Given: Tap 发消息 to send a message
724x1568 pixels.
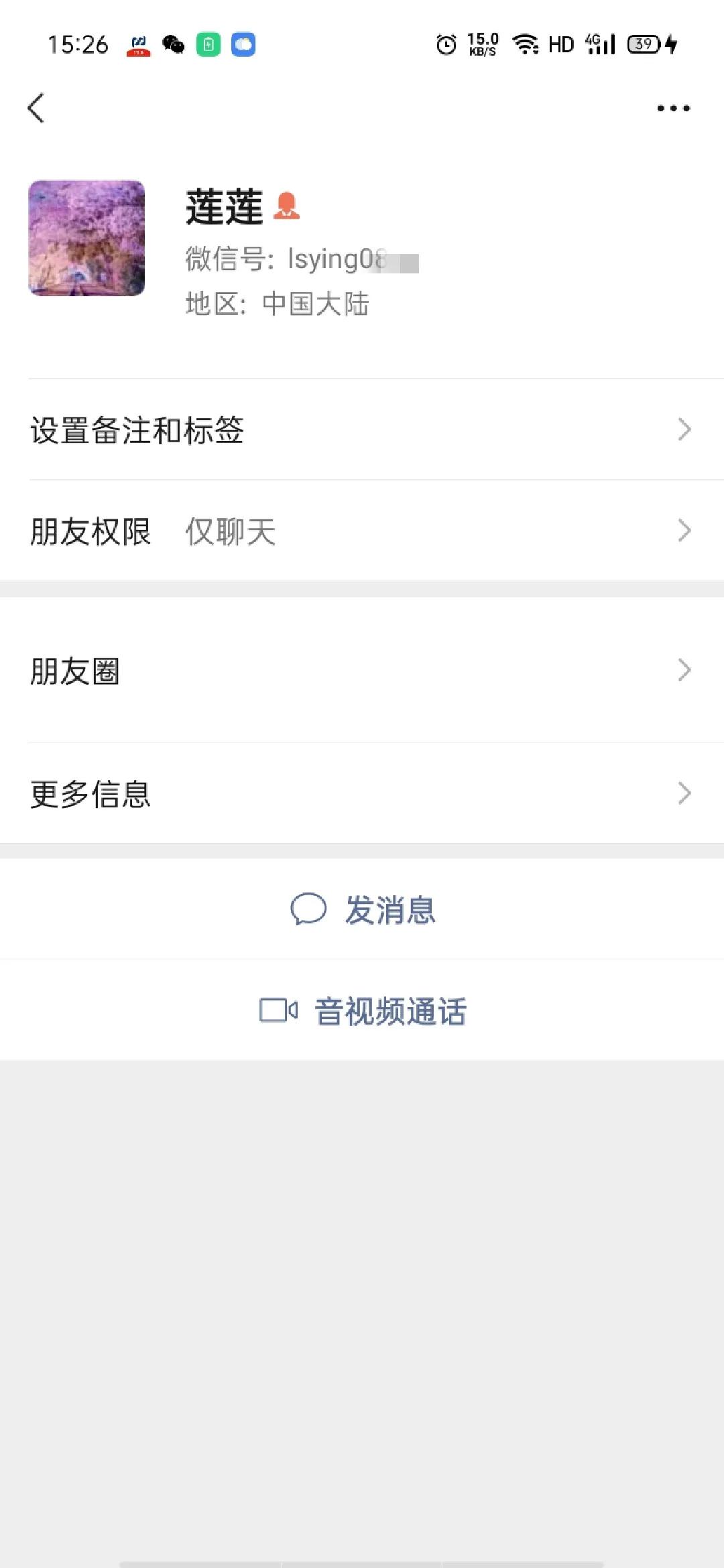Looking at the screenshot, I should [391, 909].
